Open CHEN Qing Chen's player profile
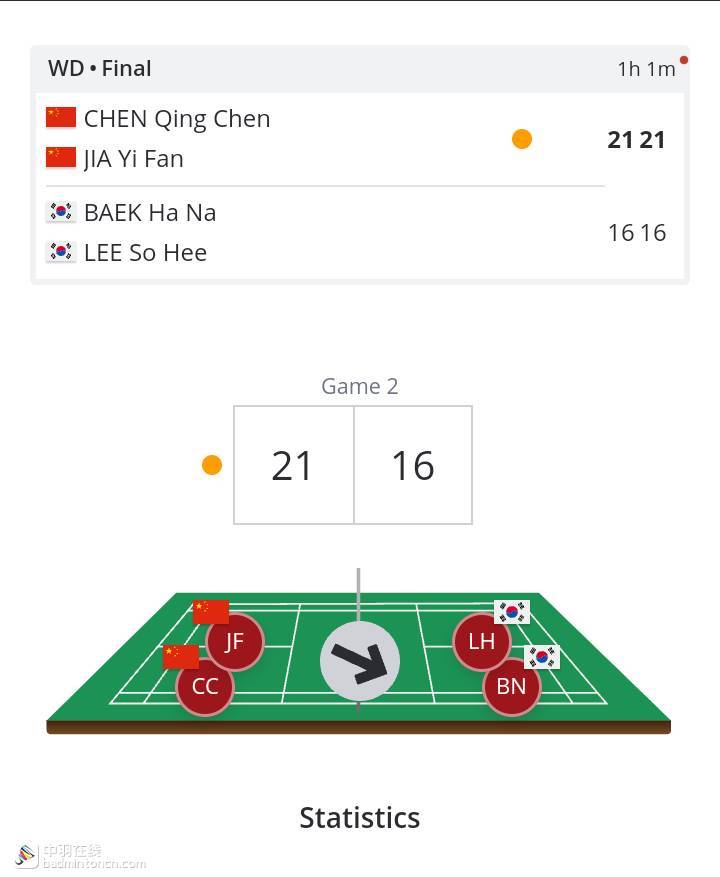This screenshot has height=877, width=720. [177, 118]
